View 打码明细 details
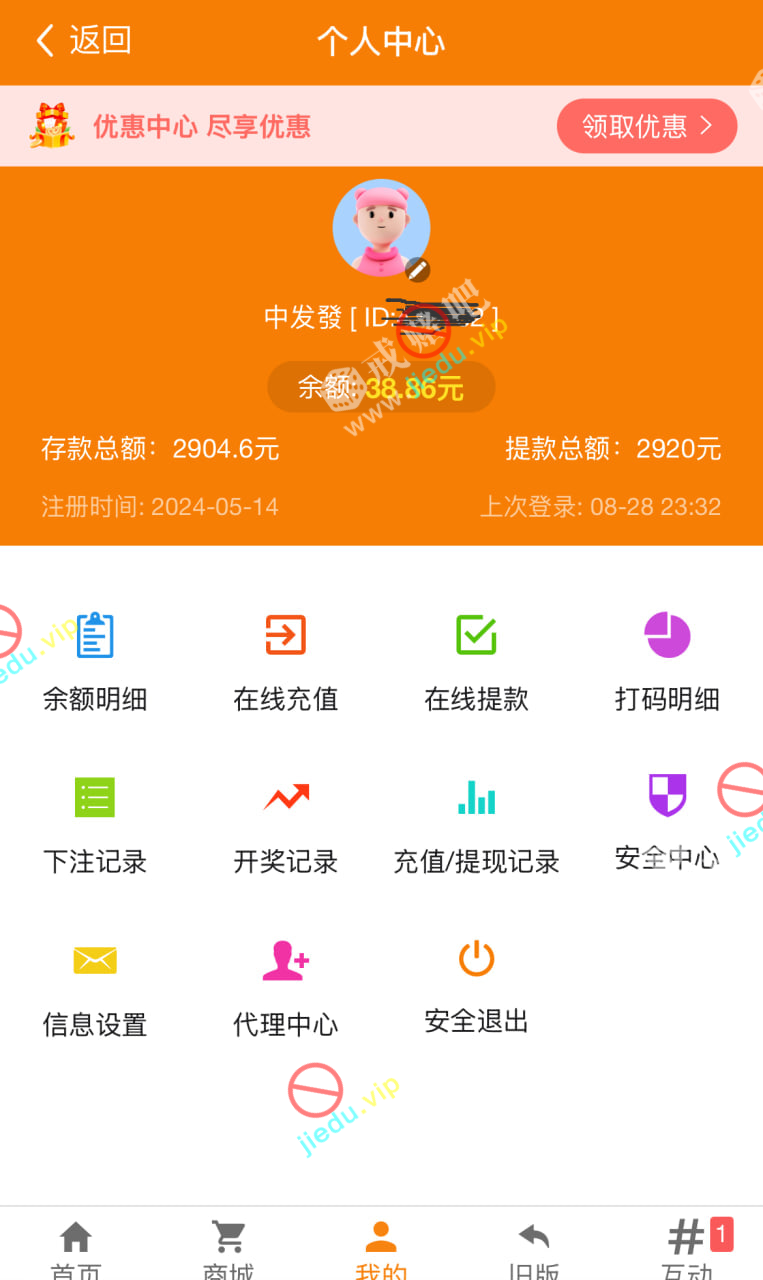The image size is (763, 1280). tap(667, 661)
